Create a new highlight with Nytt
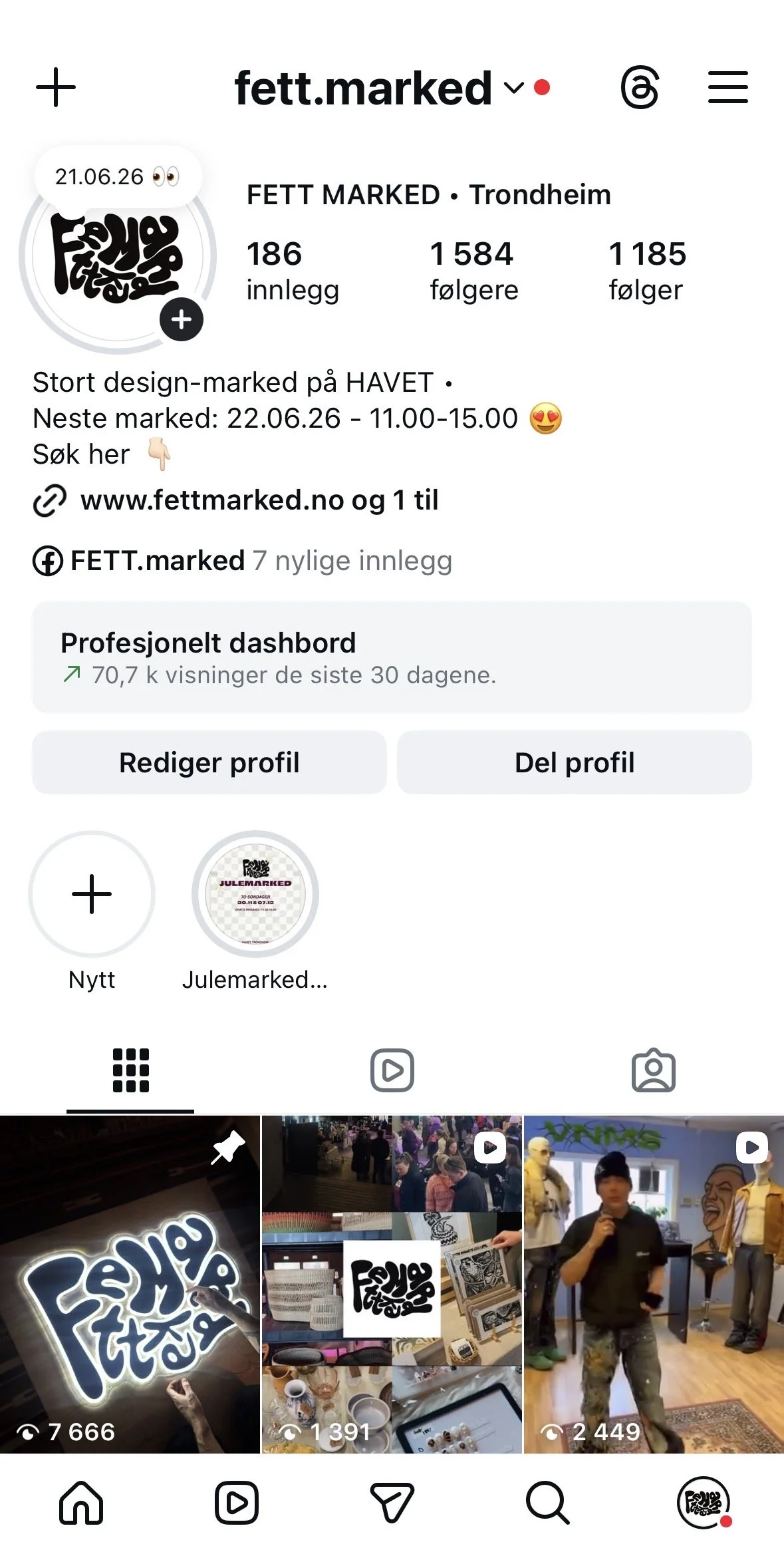The width and height of the screenshot is (784, 1552). (x=92, y=894)
